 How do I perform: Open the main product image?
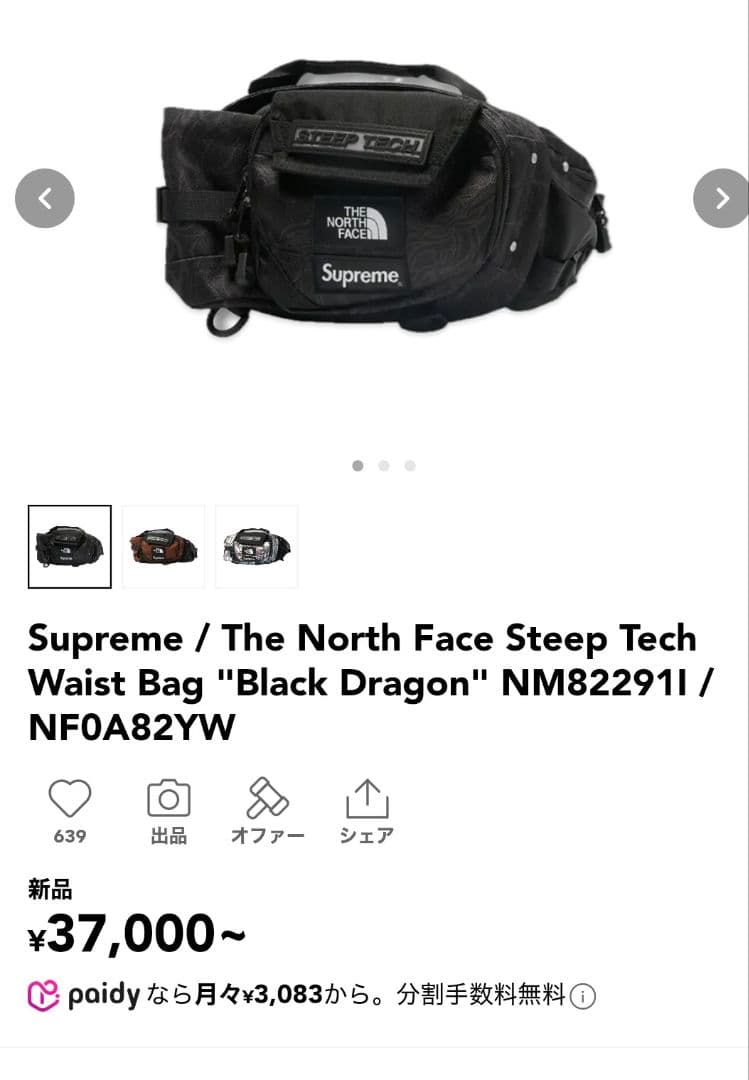(x=385, y=200)
